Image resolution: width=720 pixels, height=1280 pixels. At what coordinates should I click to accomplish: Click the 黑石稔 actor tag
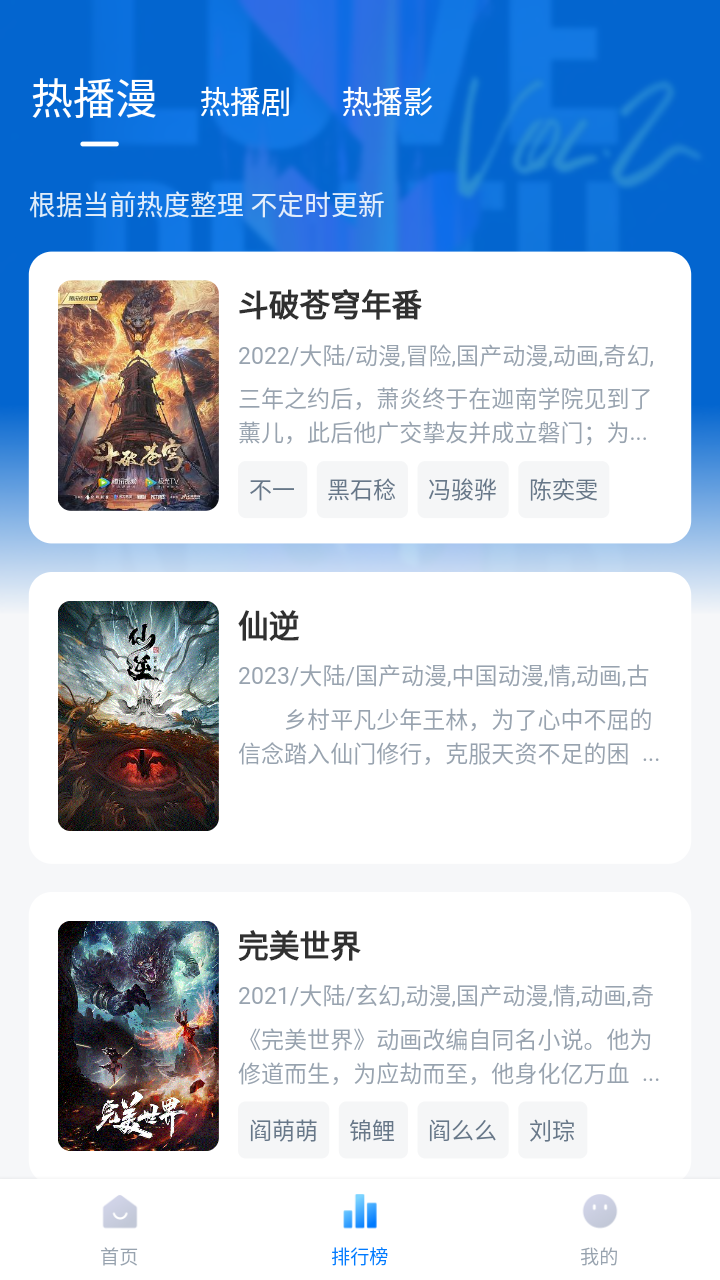[362, 489]
